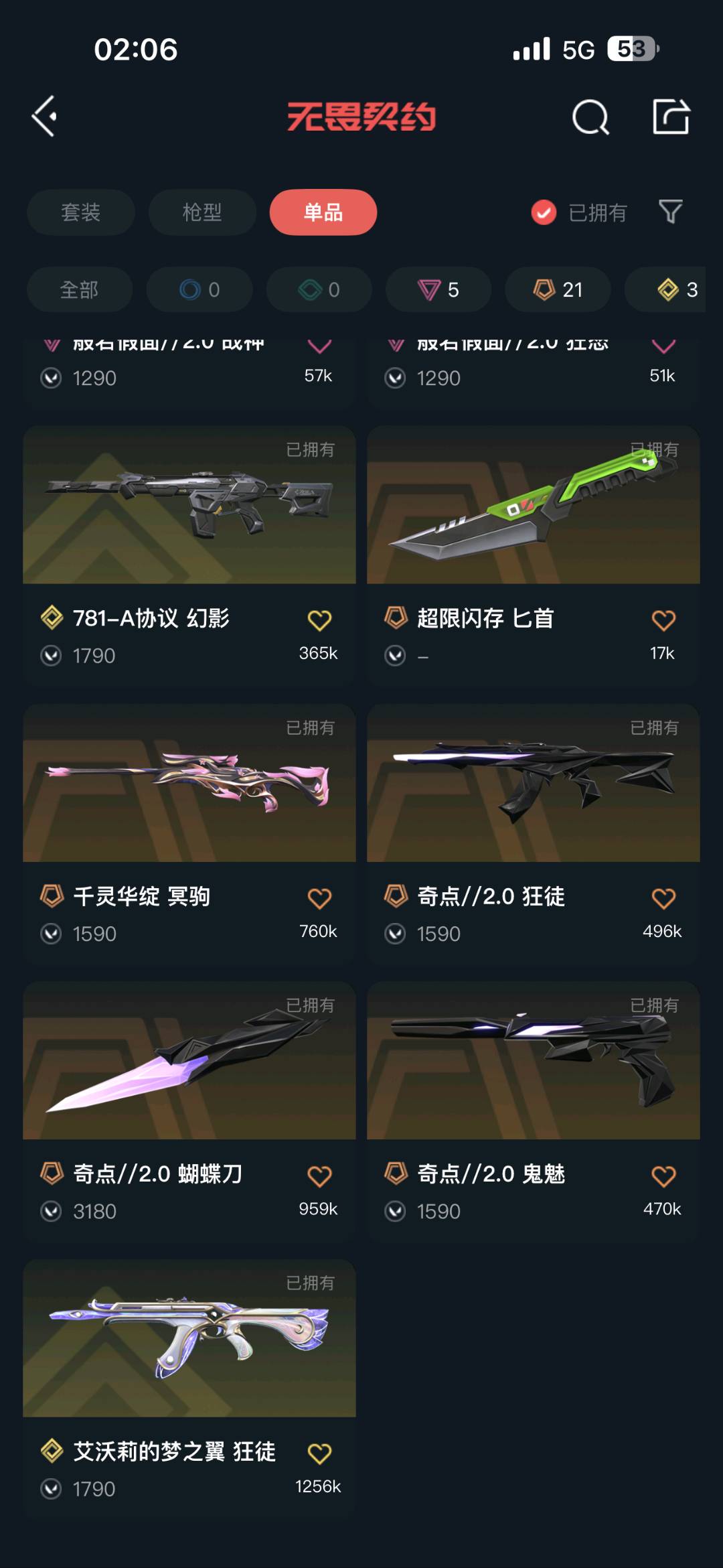Go back using the back arrow
The width and height of the screenshot is (723, 1568).
[x=45, y=117]
